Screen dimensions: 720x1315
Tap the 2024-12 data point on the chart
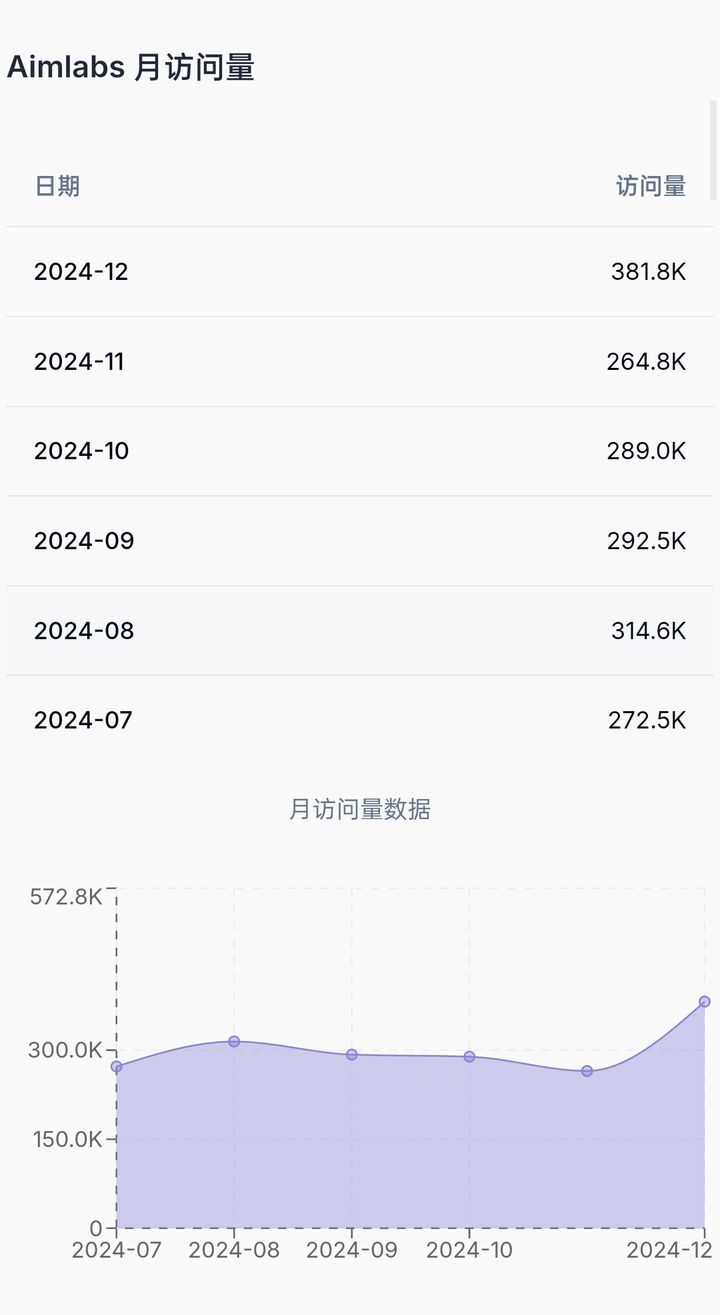[704, 1001]
